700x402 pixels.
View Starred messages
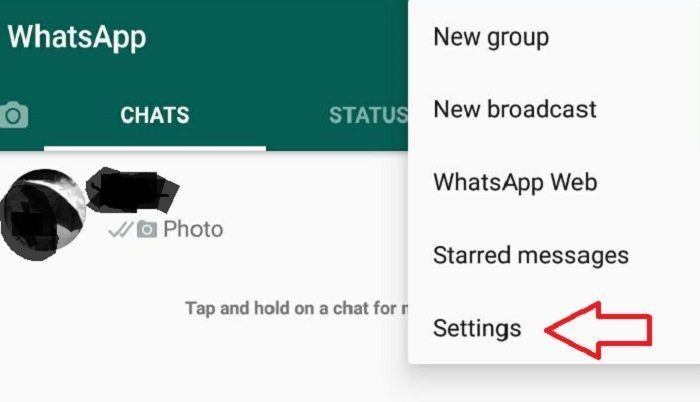tap(530, 255)
